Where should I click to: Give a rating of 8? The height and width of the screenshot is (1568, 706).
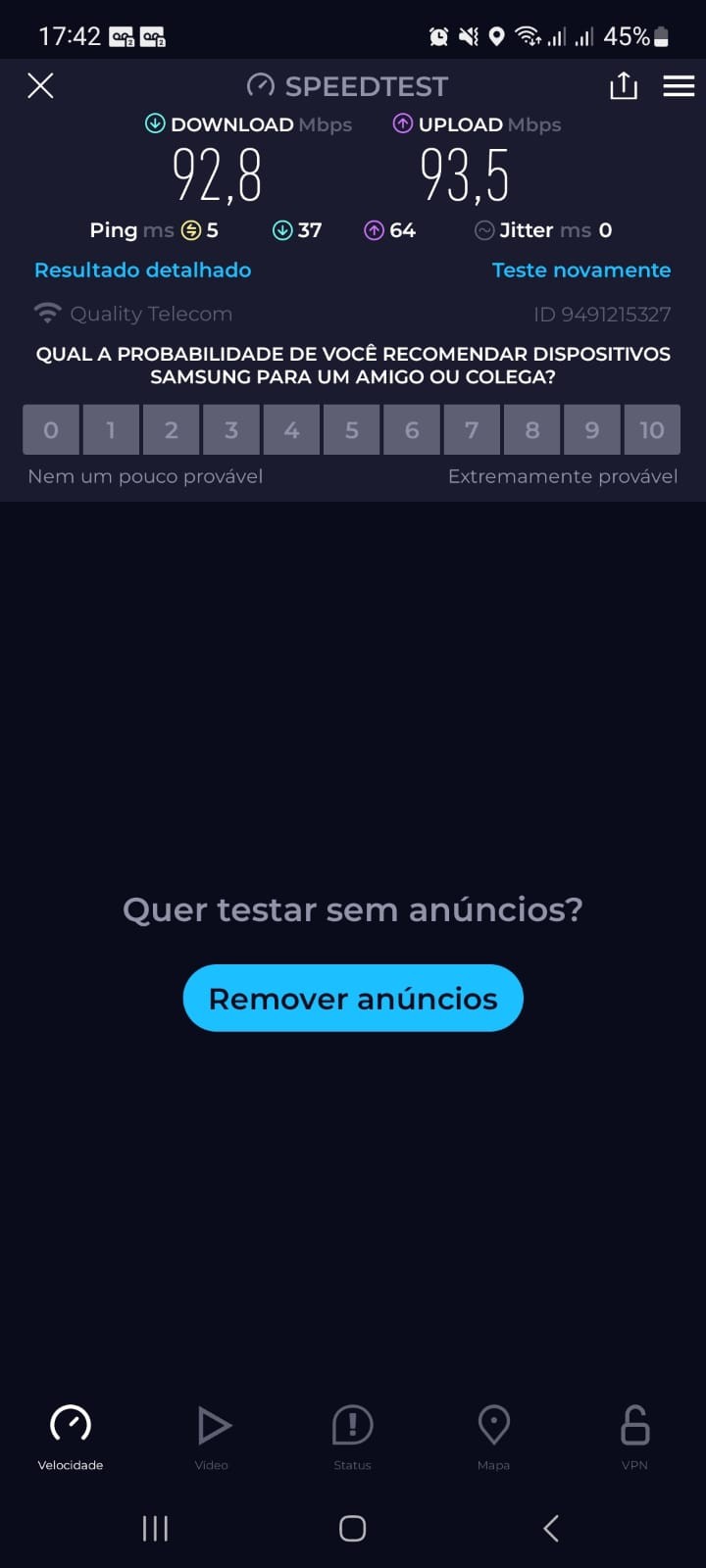(x=532, y=430)
